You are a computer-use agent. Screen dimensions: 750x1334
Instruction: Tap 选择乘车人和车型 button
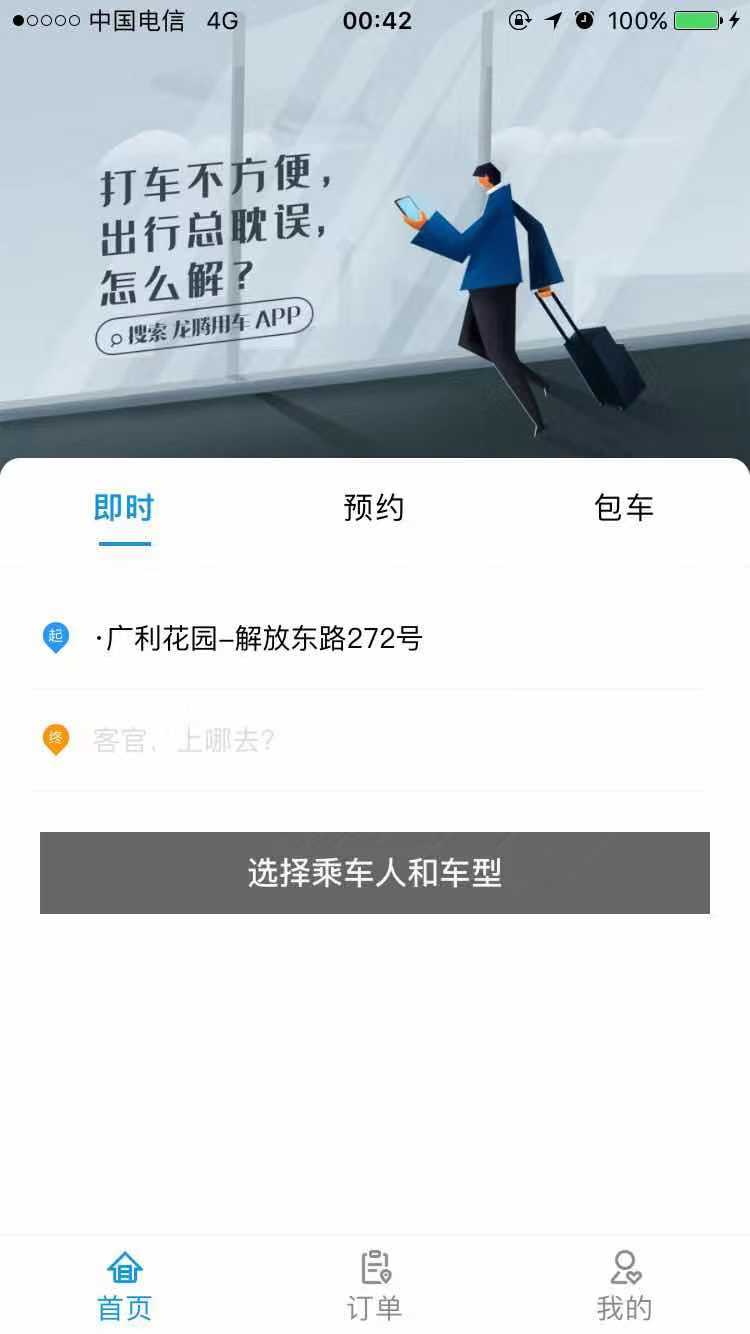(375, 873)
